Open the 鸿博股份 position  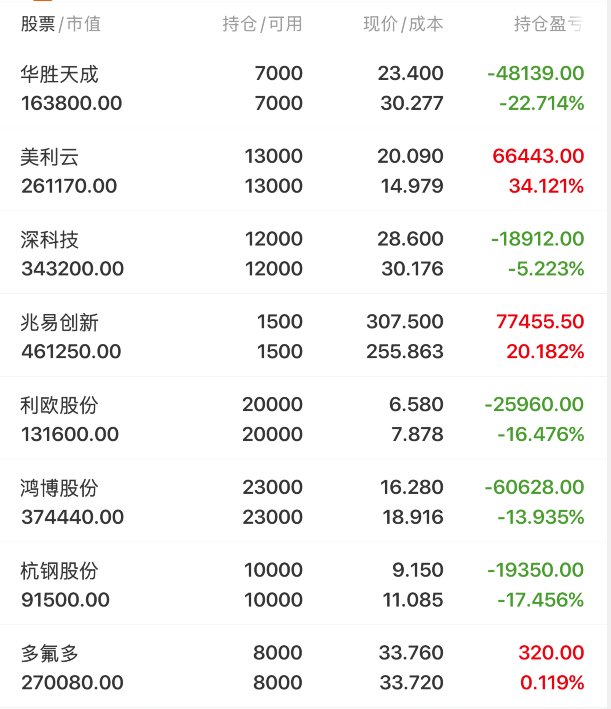(x=303, y=501)
